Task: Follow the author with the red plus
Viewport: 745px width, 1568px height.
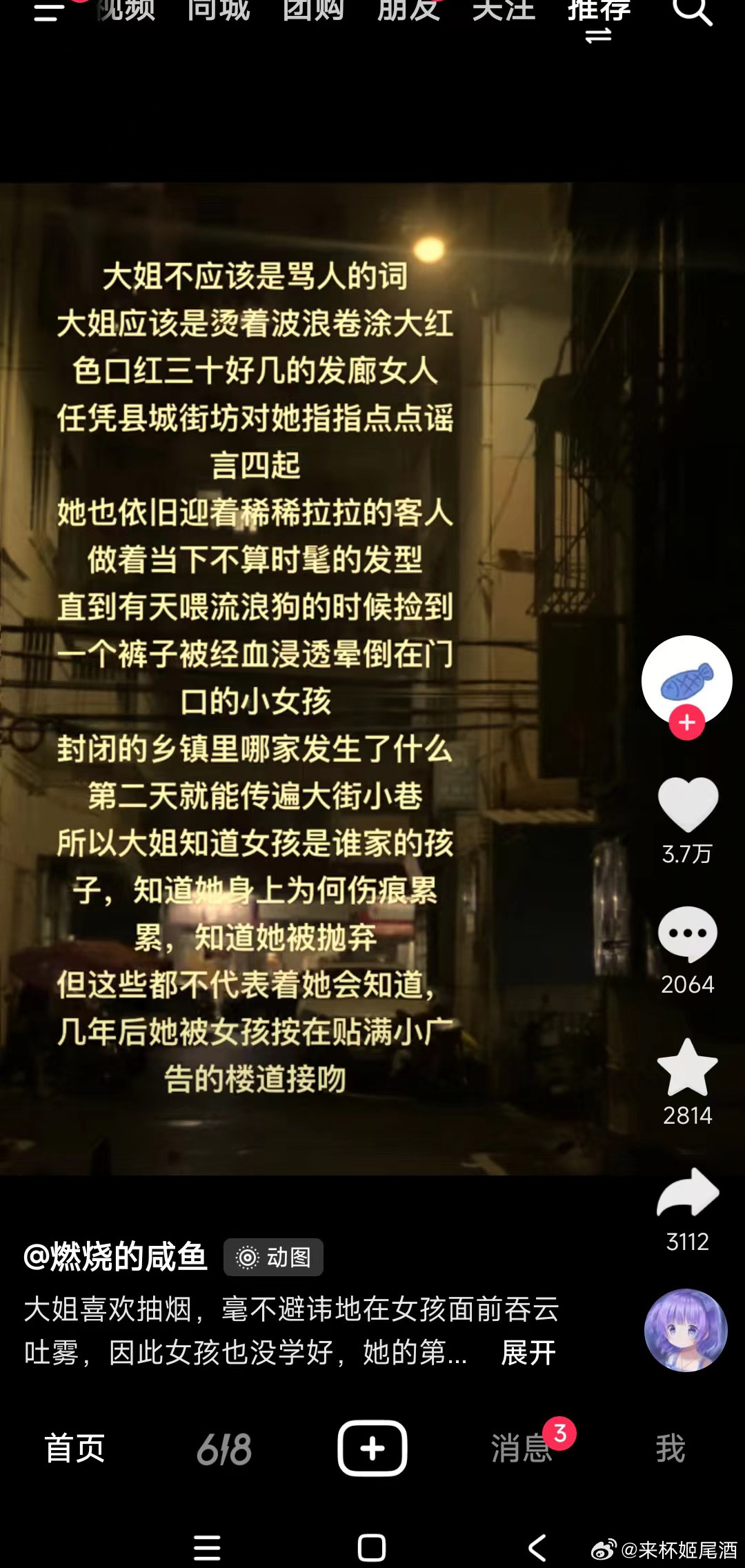Action: point(686,722)
